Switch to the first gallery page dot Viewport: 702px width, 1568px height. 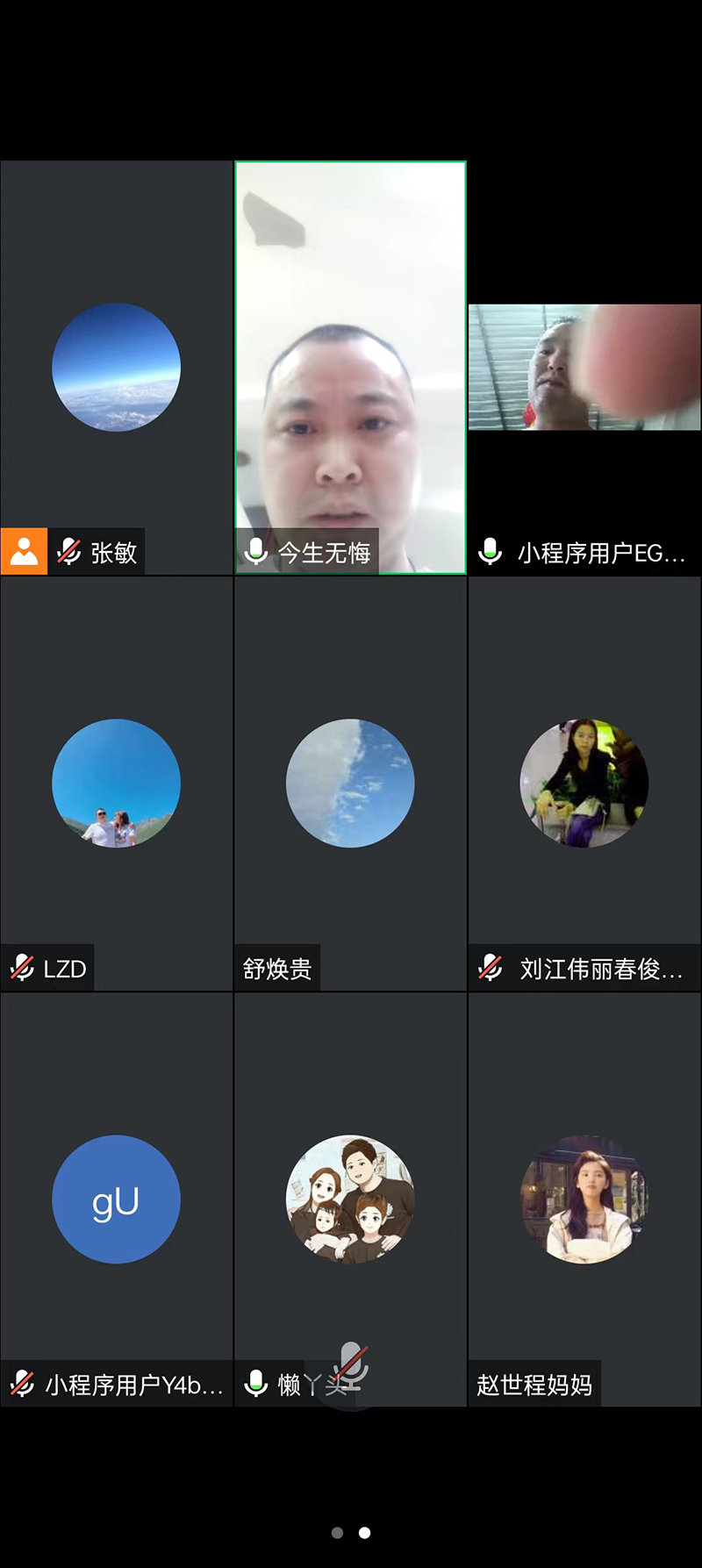(337, 1533)
